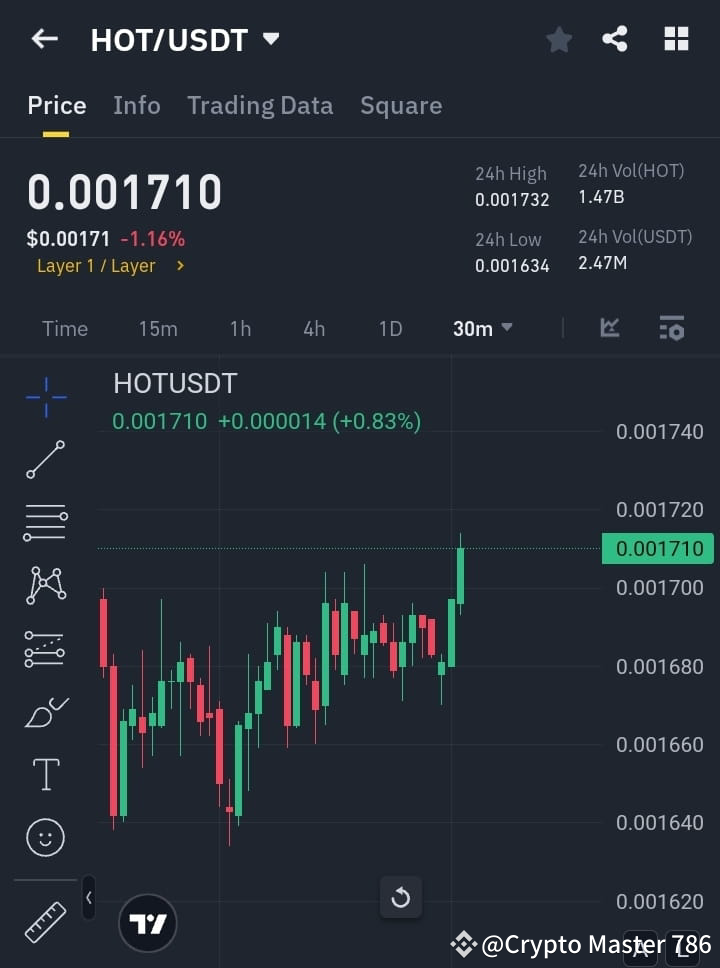Open the Square tab
This screenshot has width=720, height=968.
[401, 105]
